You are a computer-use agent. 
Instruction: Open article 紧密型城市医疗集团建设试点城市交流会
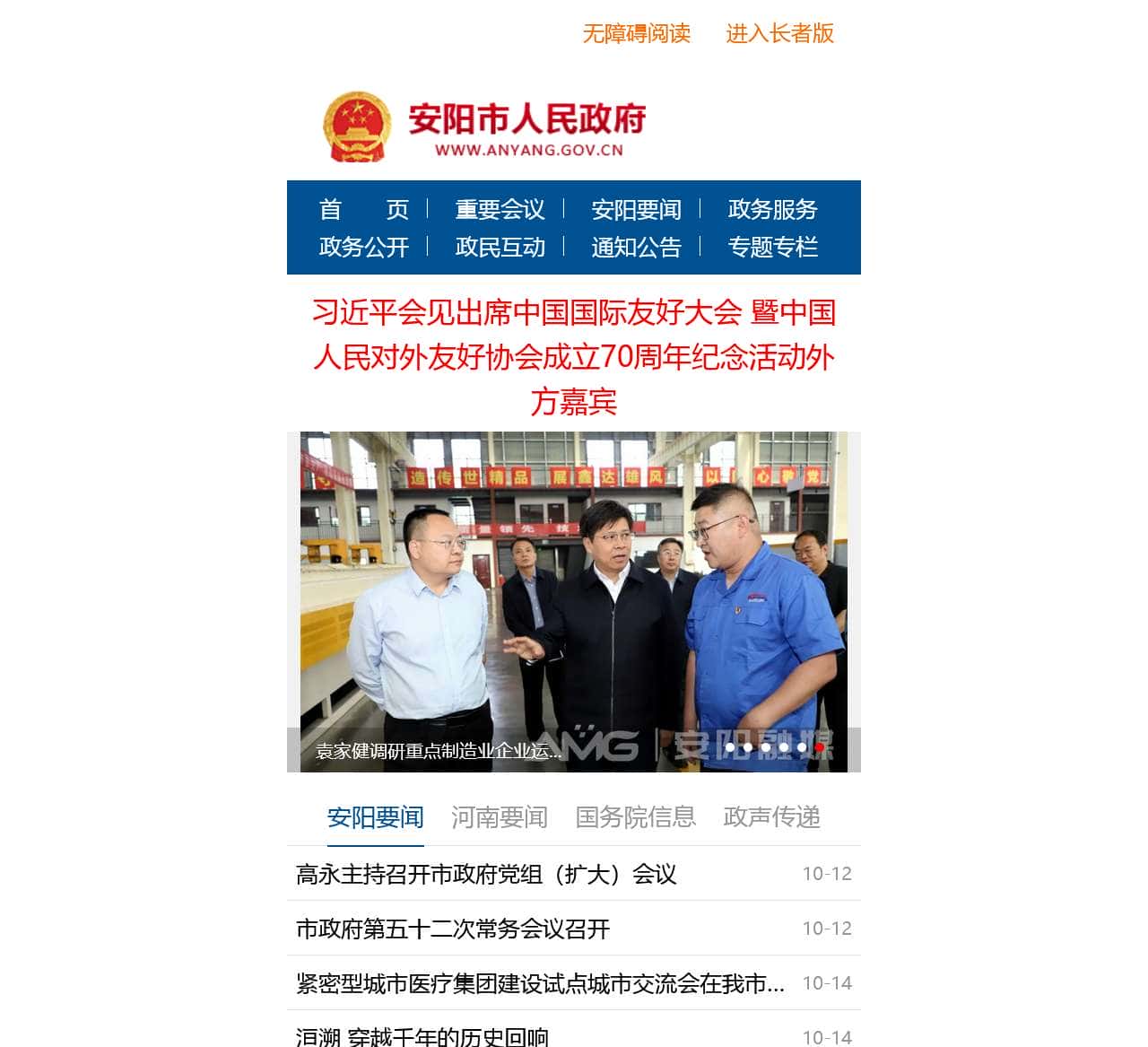pos(540,983)
